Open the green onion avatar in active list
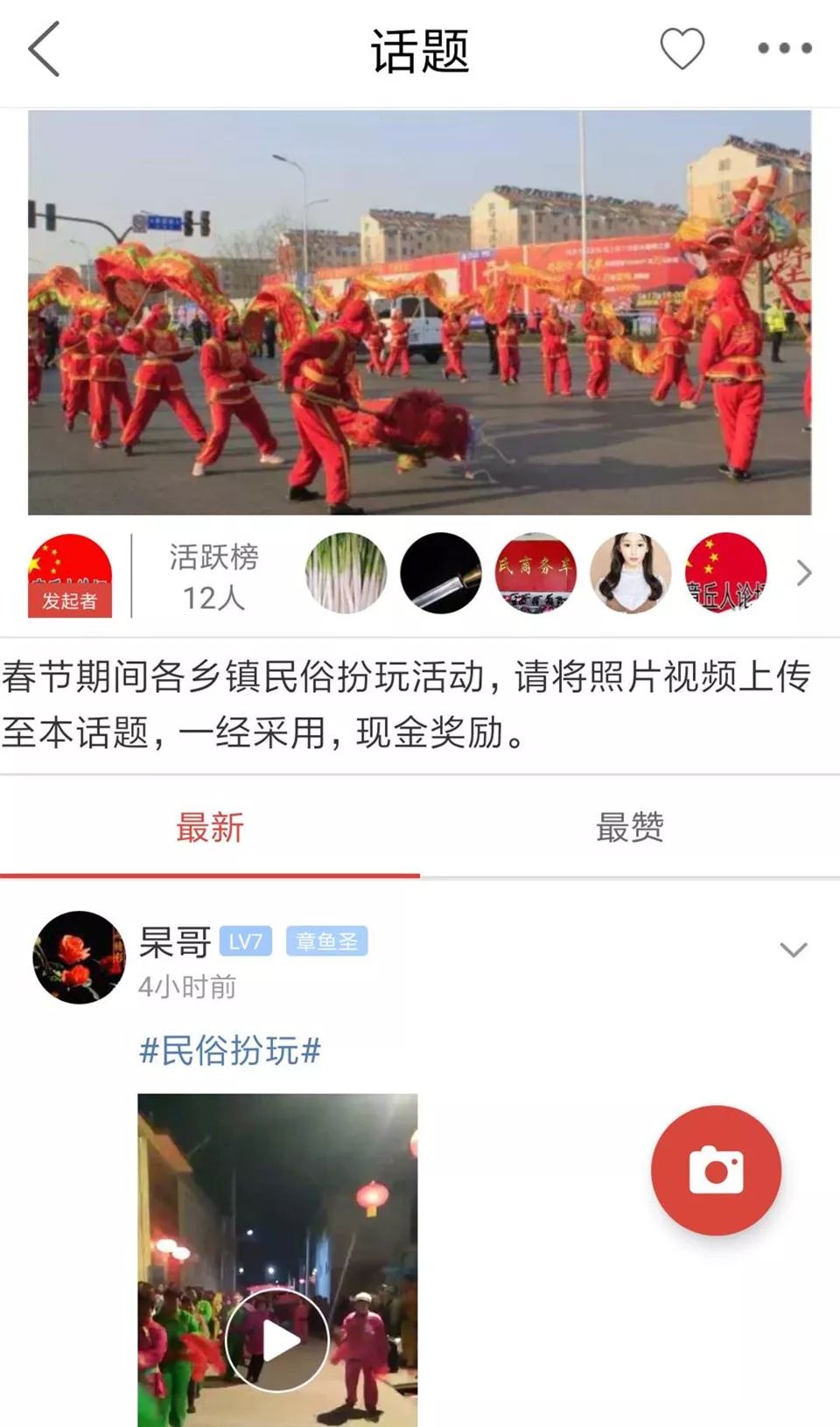The width and height of the screenshot is (840, 1427). coord(346,573)
